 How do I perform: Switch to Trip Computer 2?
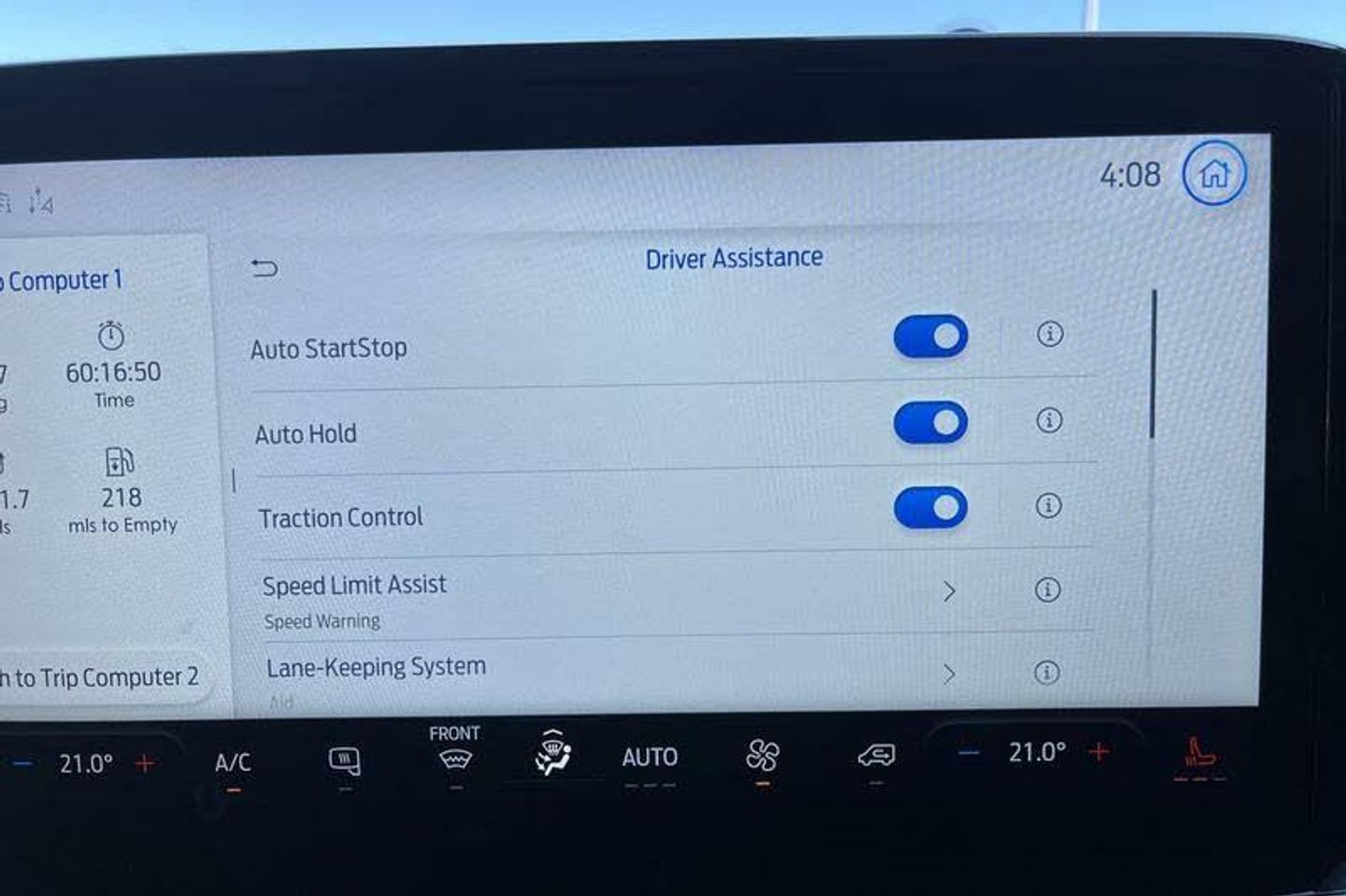(x=101, y=677)
